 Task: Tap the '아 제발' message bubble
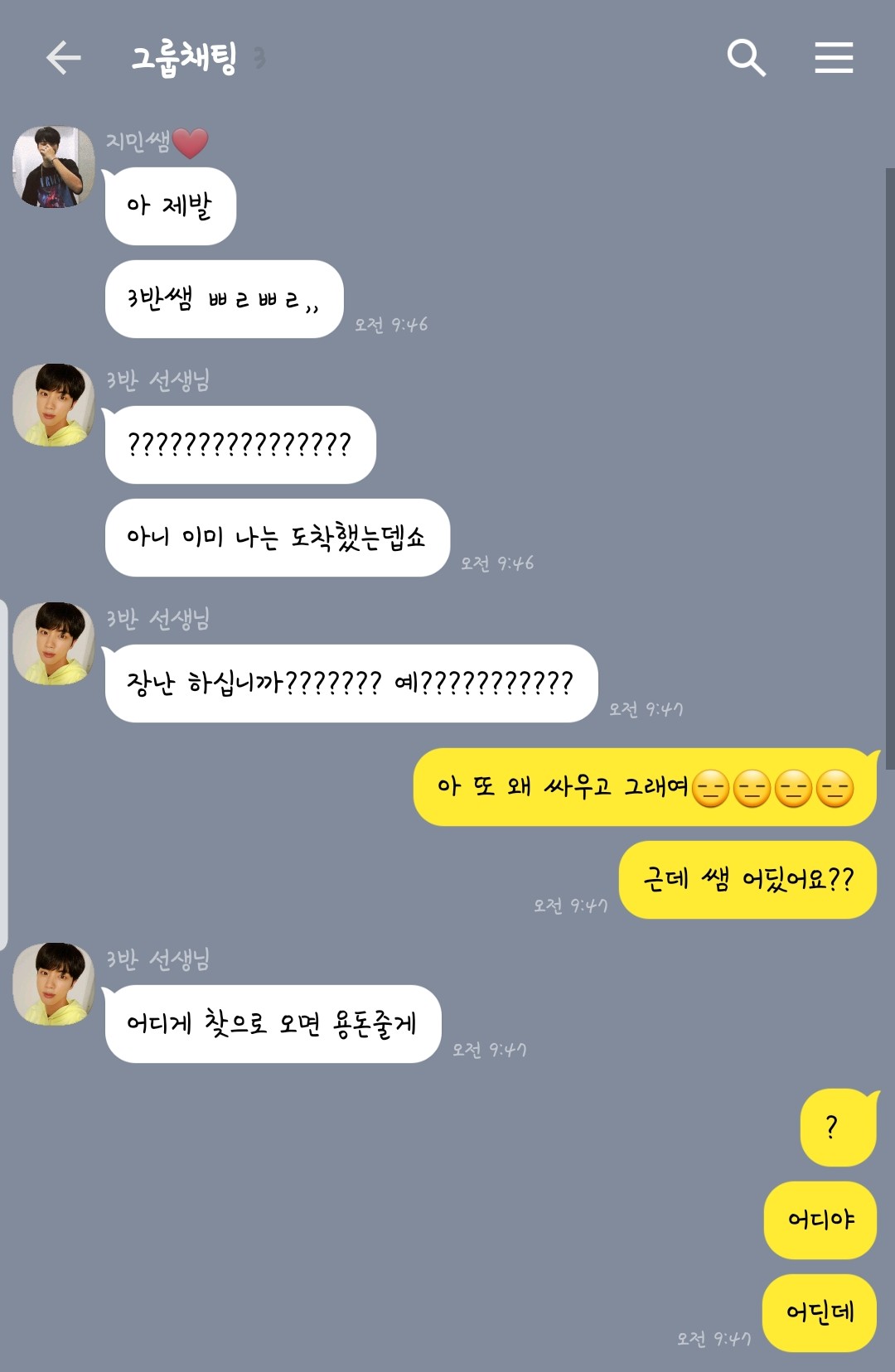tap(170, 205)
